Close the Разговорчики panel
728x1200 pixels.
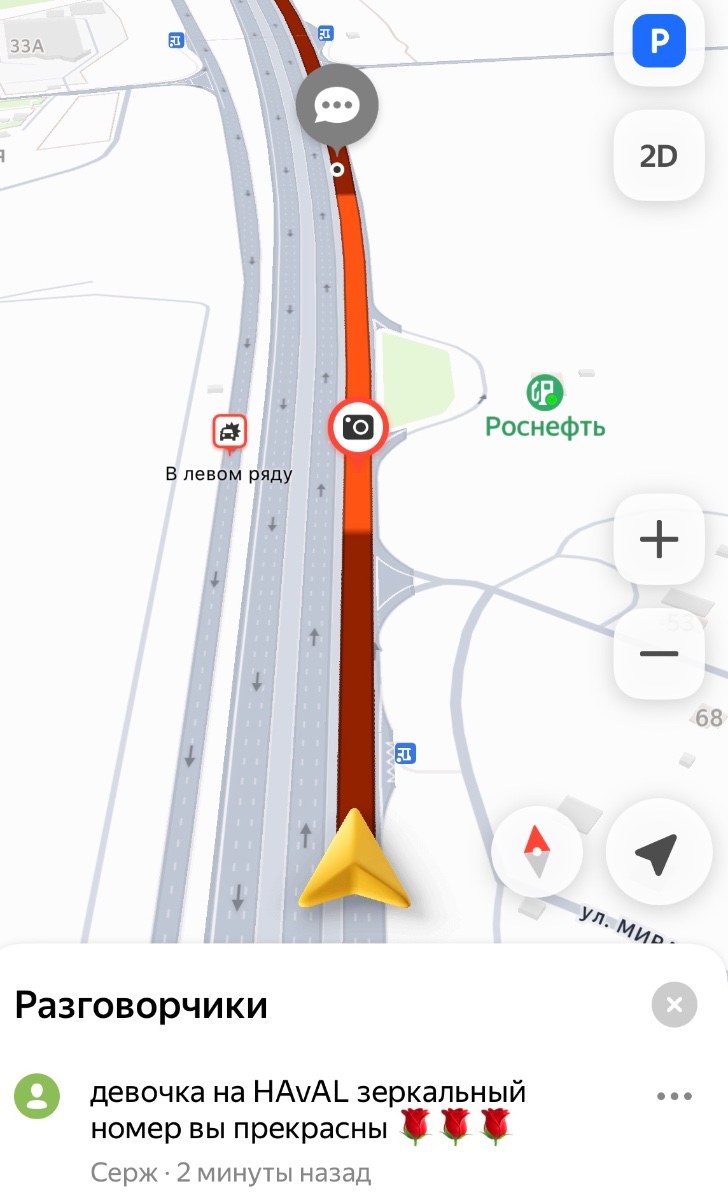pos(674,1004)
